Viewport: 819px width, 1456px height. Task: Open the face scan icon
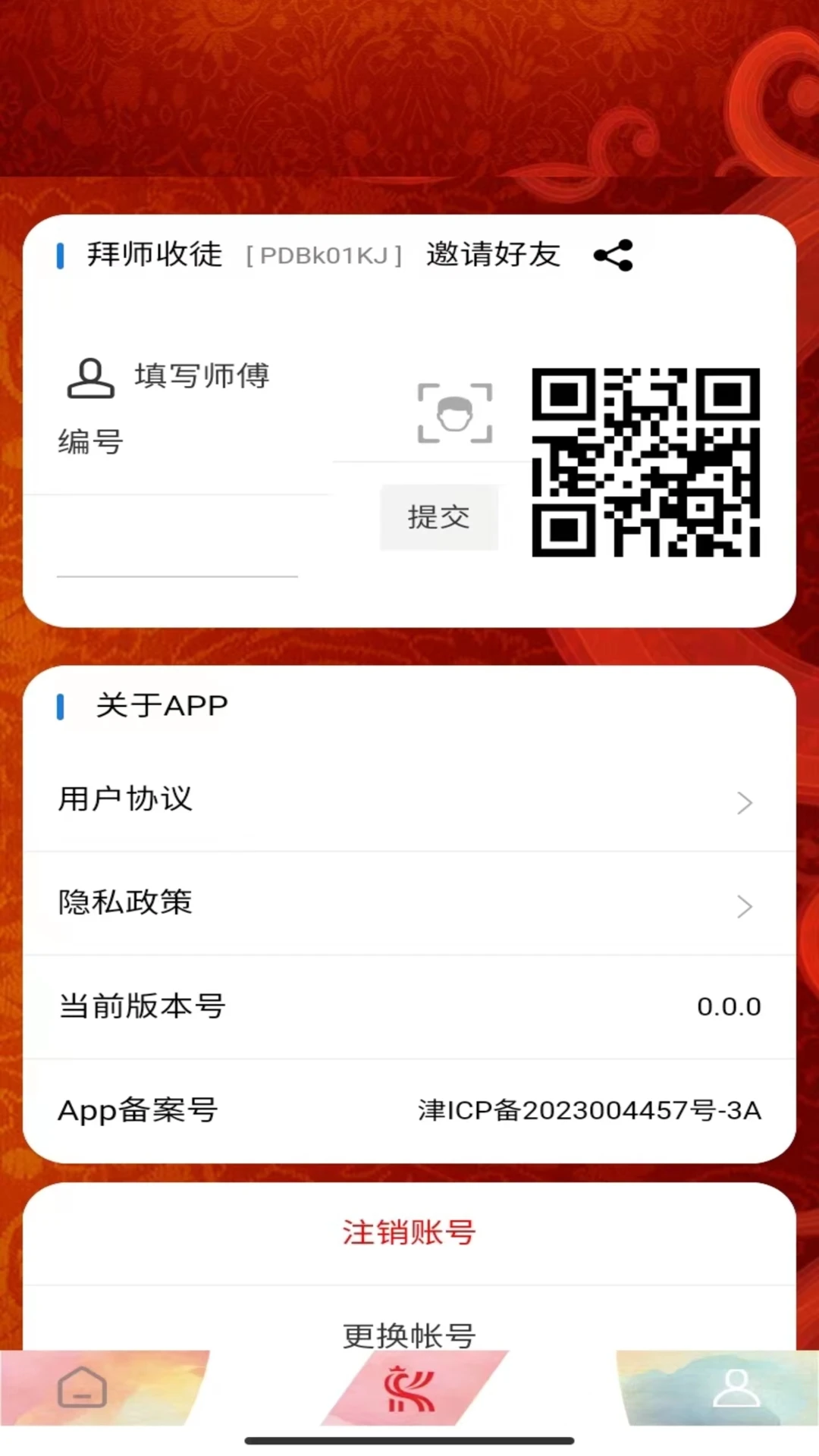click(455, 413)
